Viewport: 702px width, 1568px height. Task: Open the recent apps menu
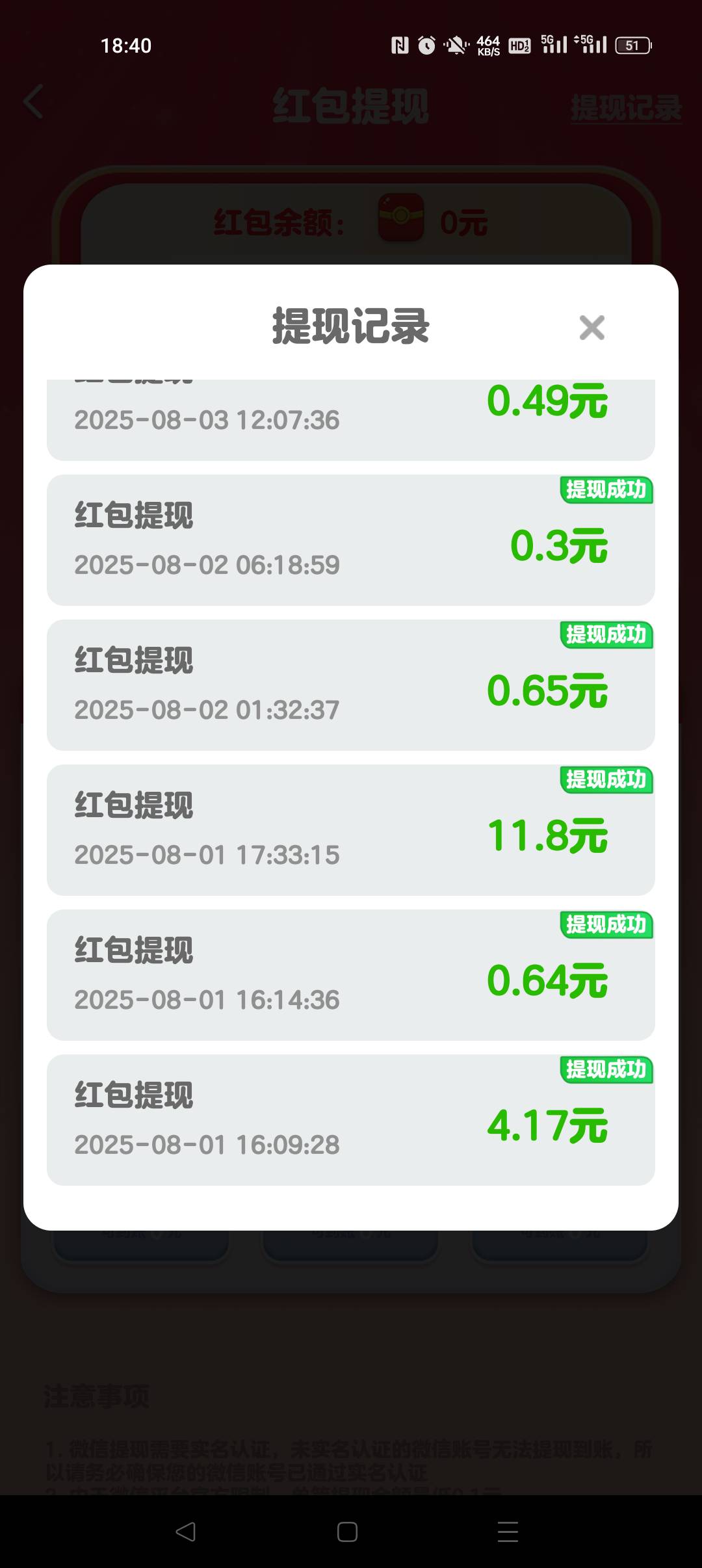[508, 1532]
